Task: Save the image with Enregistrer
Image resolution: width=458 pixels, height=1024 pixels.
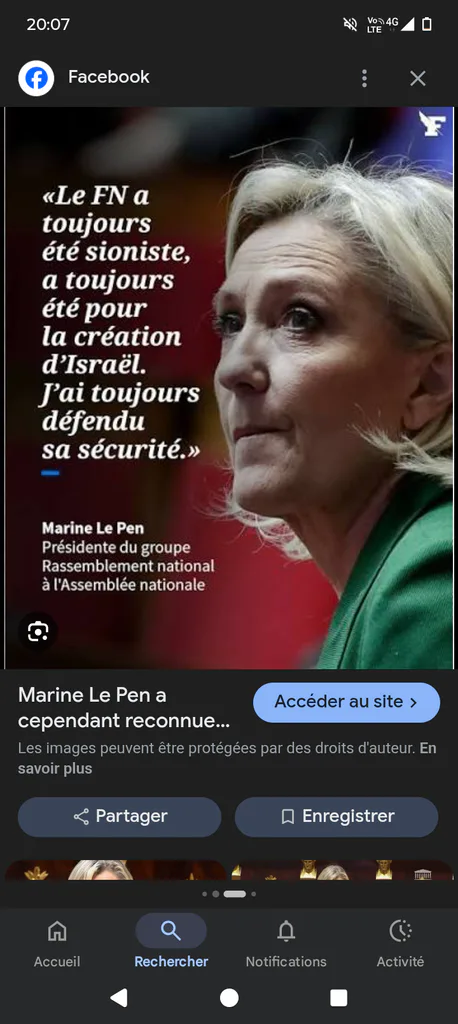Action: coord(336,816)
